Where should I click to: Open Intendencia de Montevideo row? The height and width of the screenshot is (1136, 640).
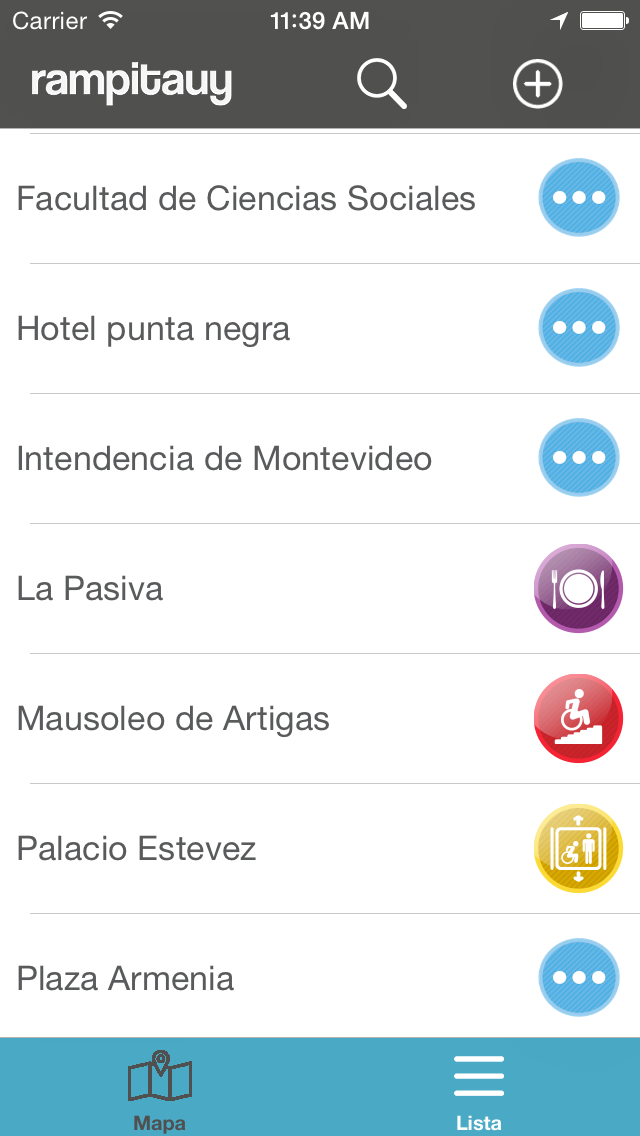click(225, 459)
